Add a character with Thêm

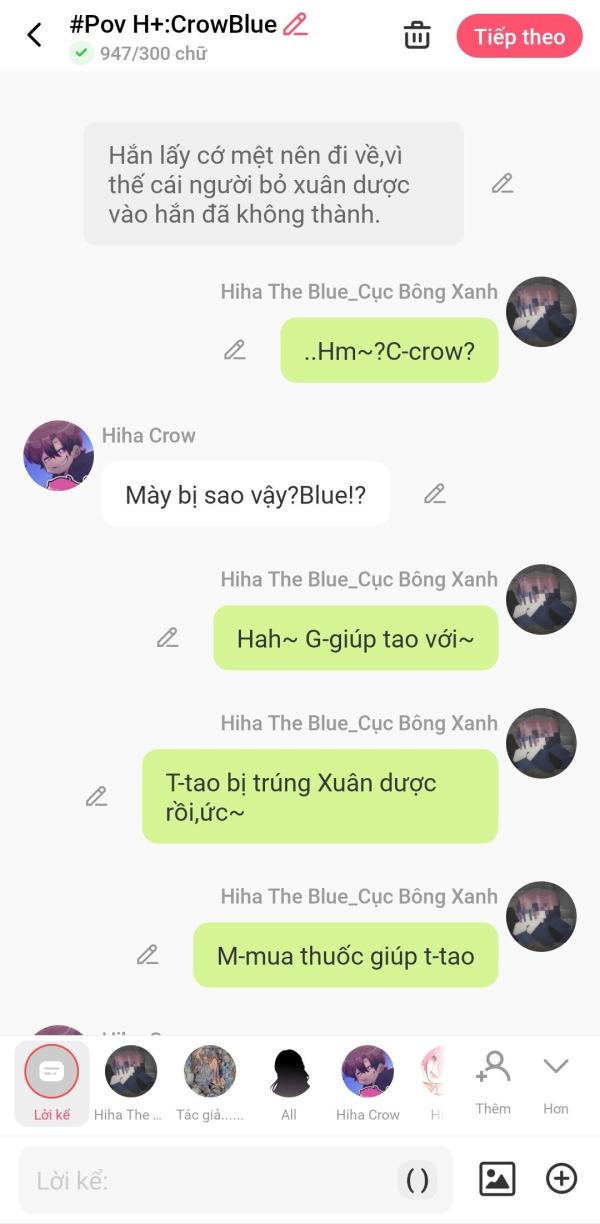tap(493, 1080)
